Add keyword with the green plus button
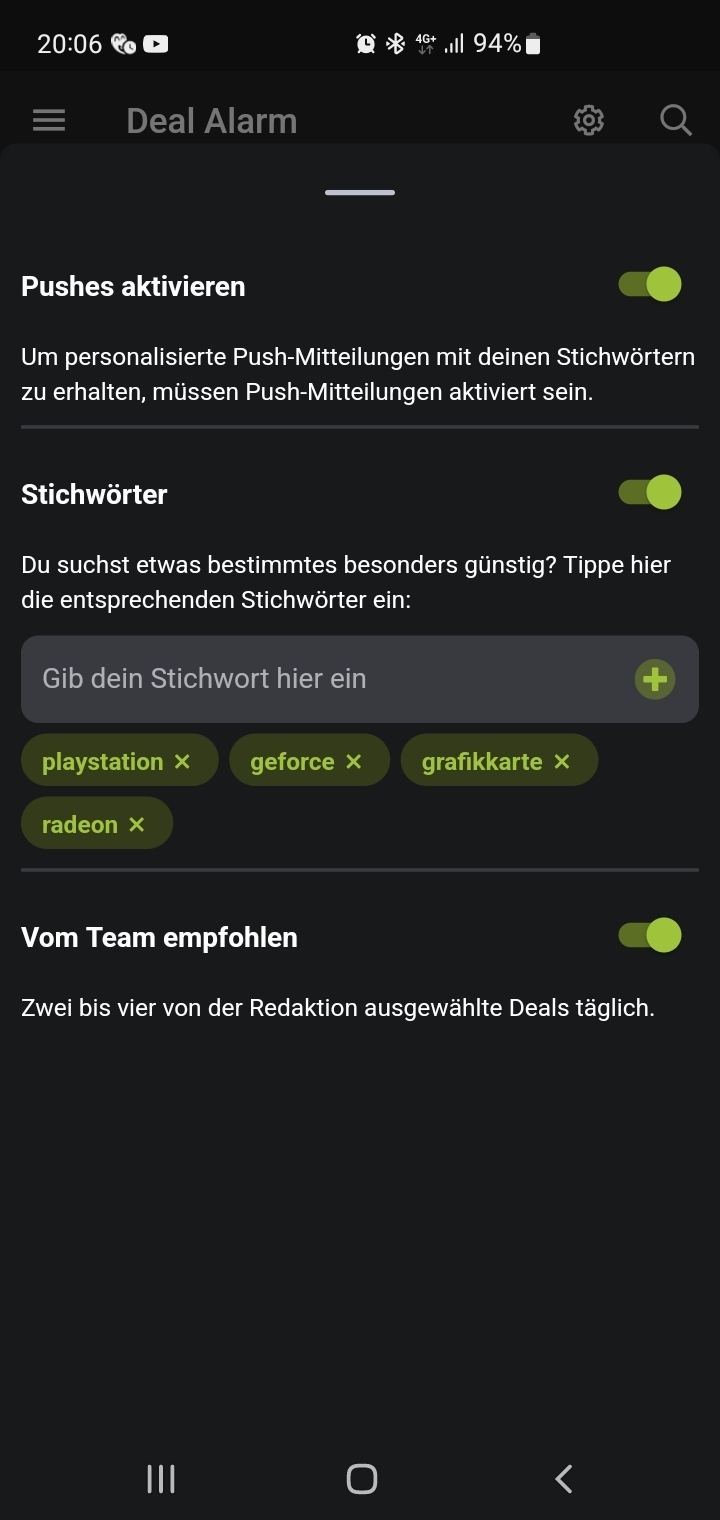Viewport: 720px width, 1520px height. pos(655,680)
